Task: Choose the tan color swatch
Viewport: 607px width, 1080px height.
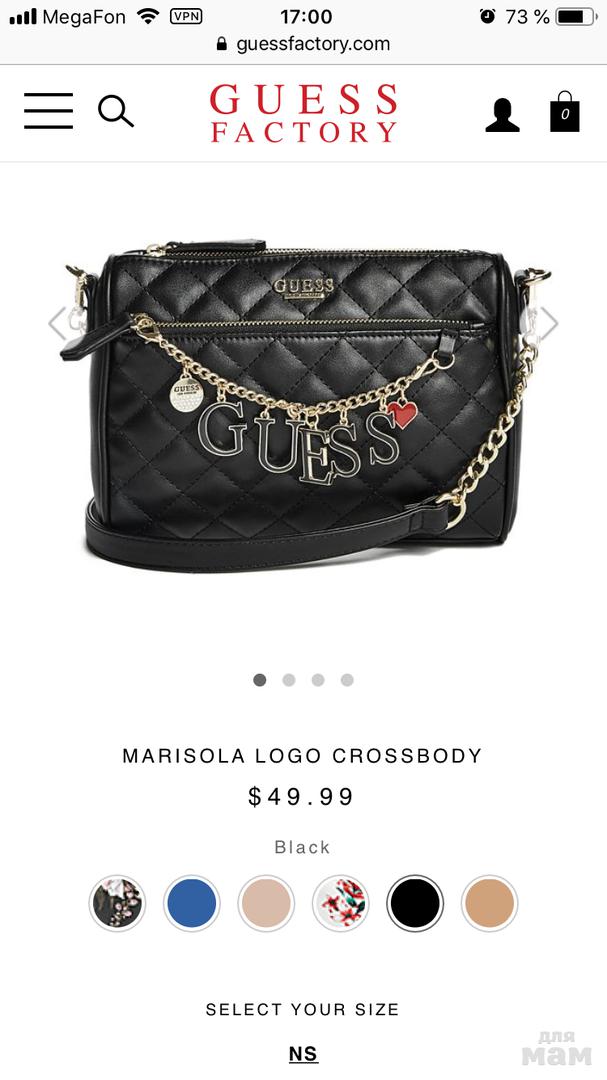Action: 489,904
